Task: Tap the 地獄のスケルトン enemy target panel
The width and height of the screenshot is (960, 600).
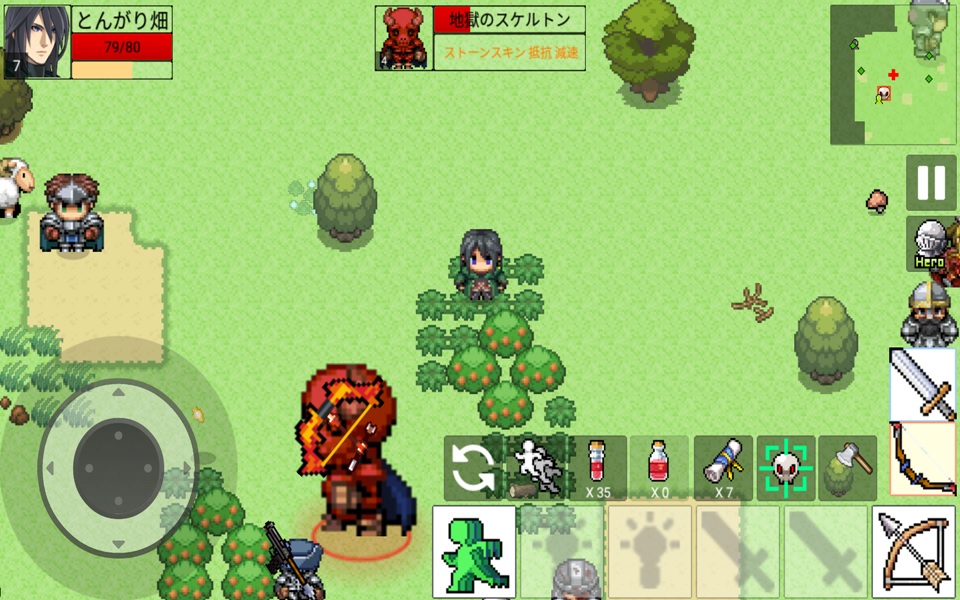Action: pos(480,38)
